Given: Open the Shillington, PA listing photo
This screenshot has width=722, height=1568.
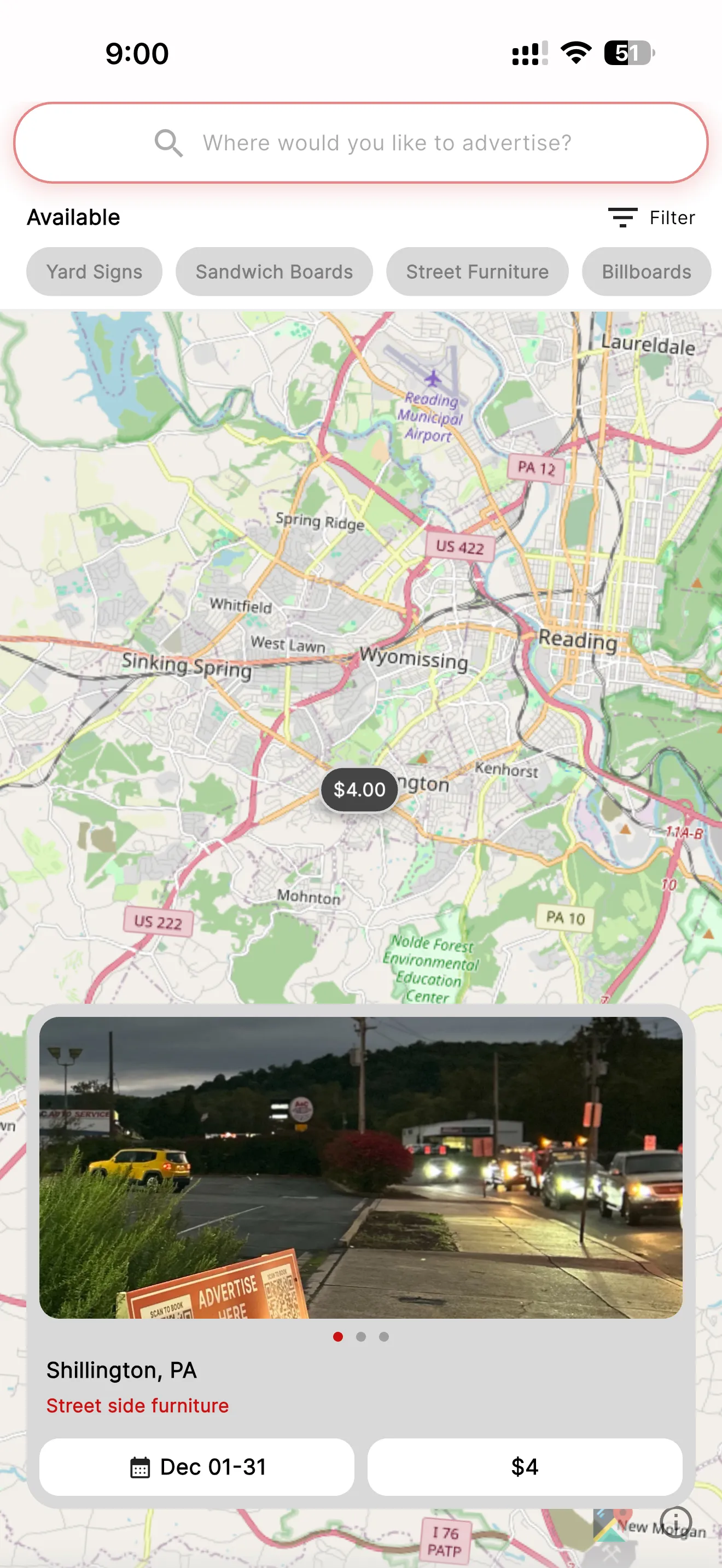Looking at the screenshot, I should point(361,1167).
